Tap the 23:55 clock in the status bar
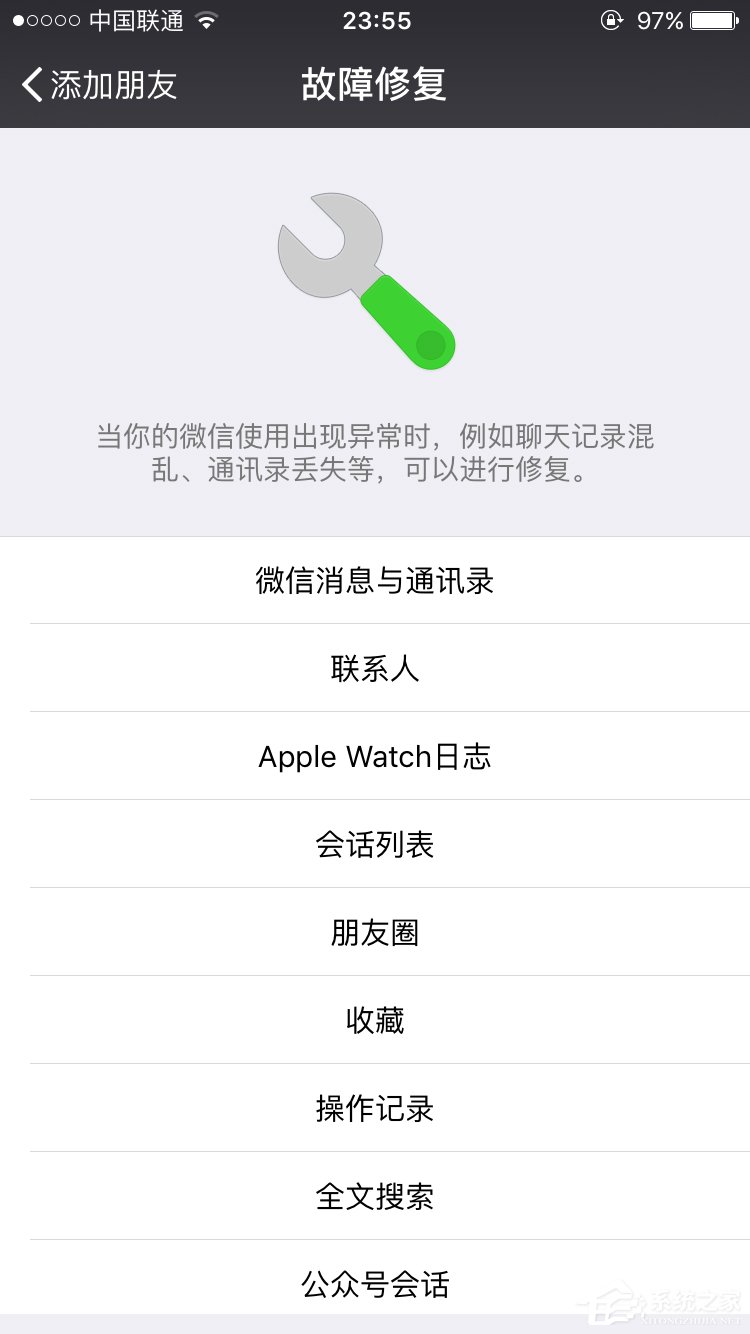Viewport: 750px width, 1334px height. (375, 20)
